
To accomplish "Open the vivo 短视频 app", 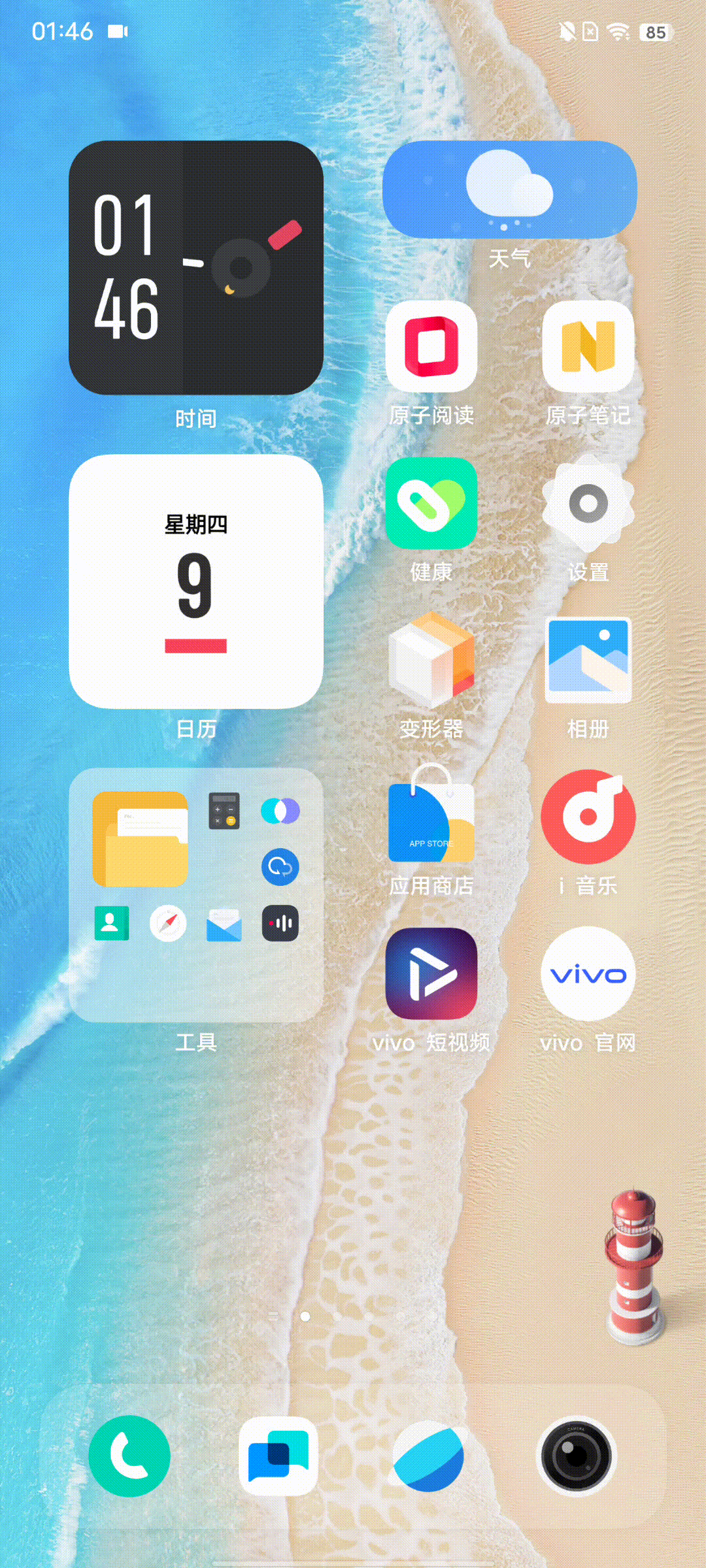I will (x=431, y=973).
